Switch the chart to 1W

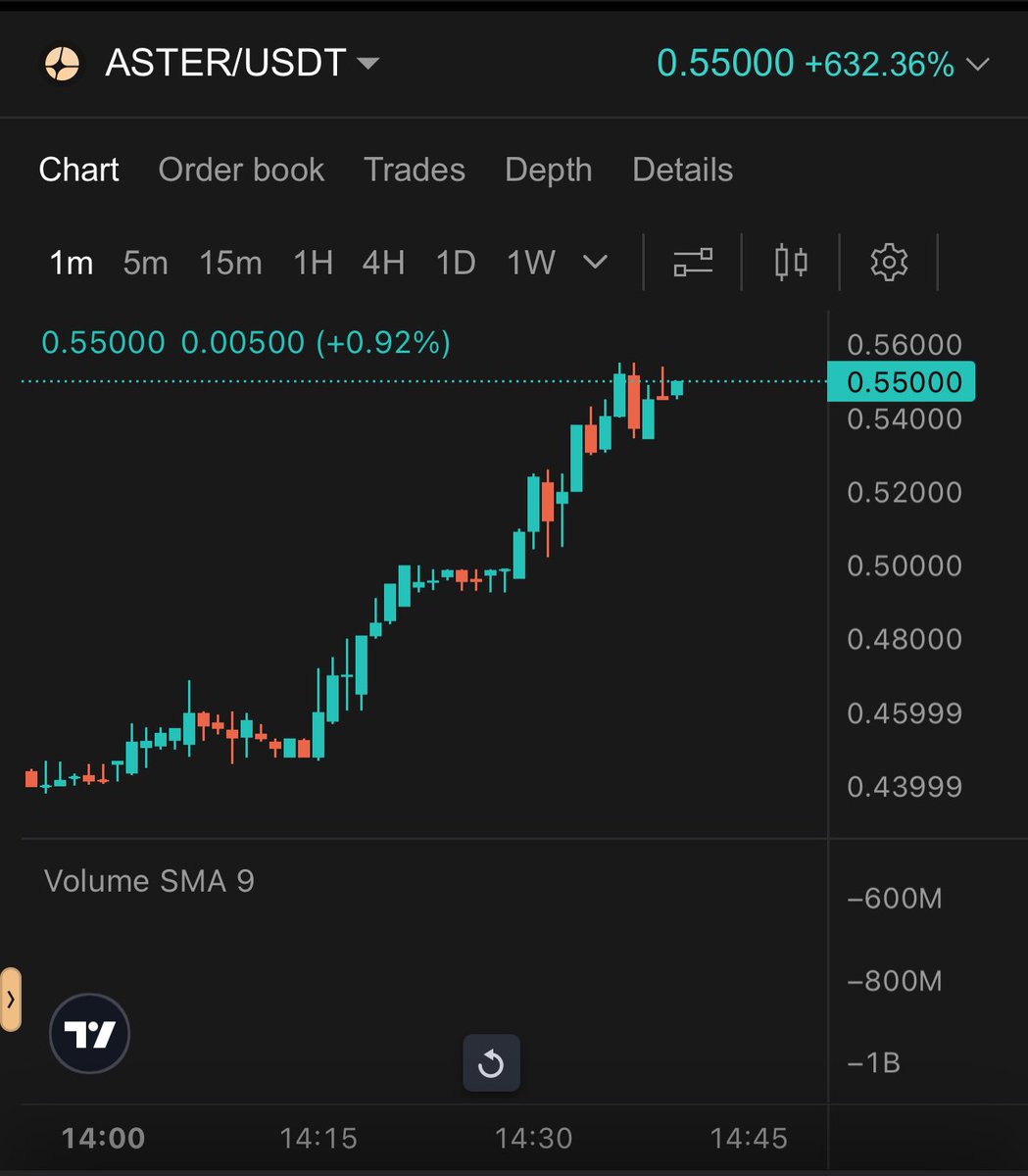pyautogui.click(x=530, y=263)
